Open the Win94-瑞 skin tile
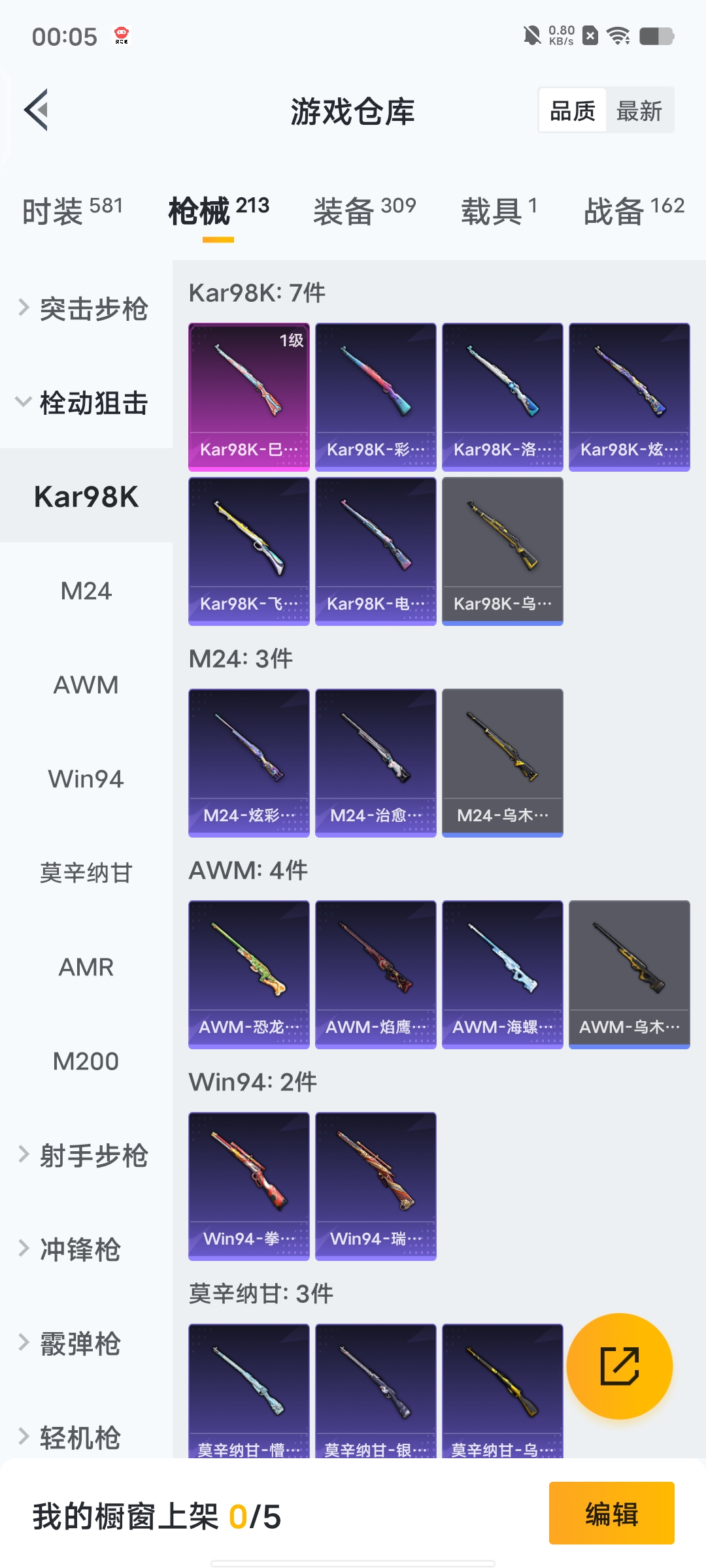The image size is (706, 1568). (x=375, y=1186)
